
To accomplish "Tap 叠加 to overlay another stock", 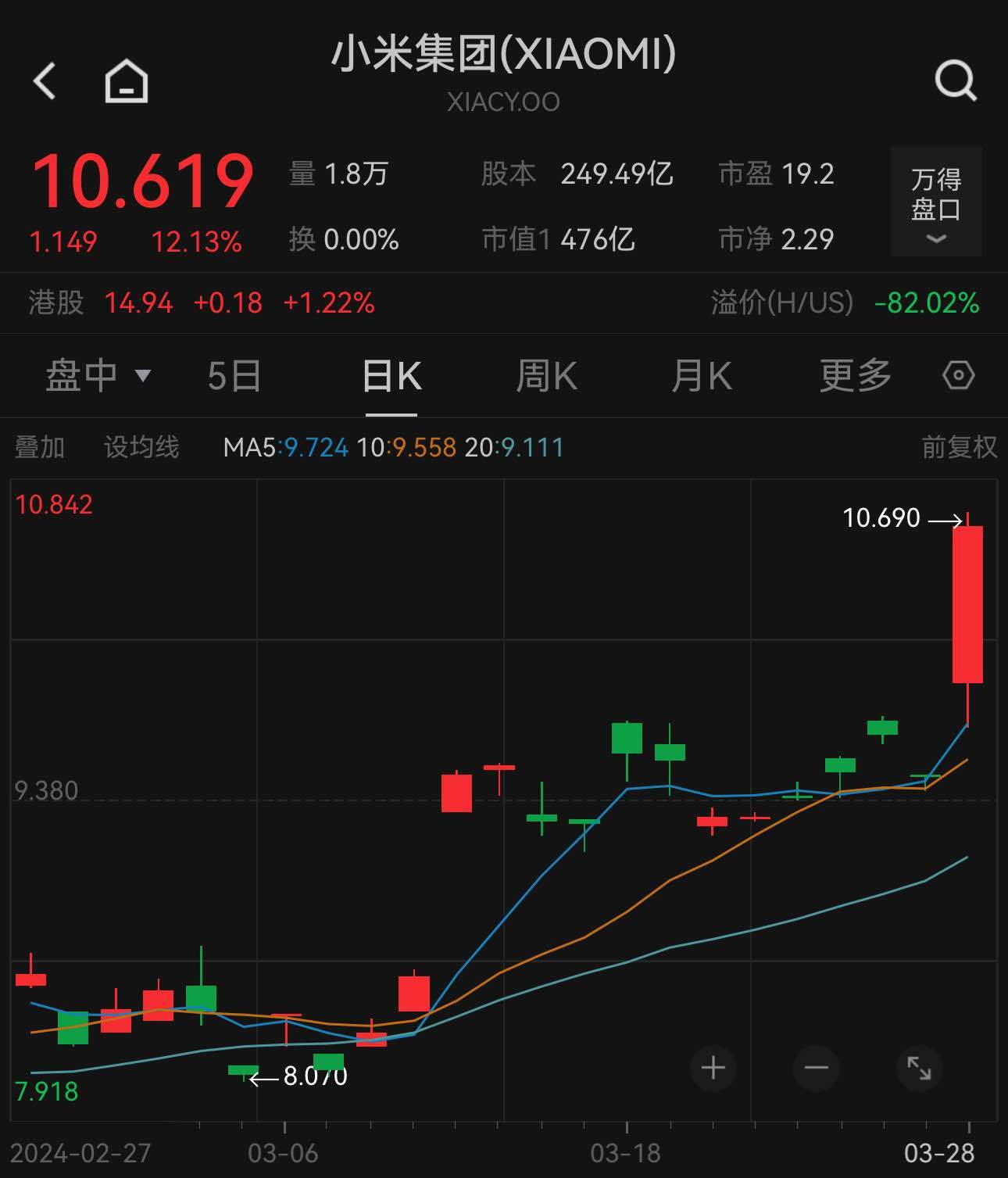I will (40, 447).
